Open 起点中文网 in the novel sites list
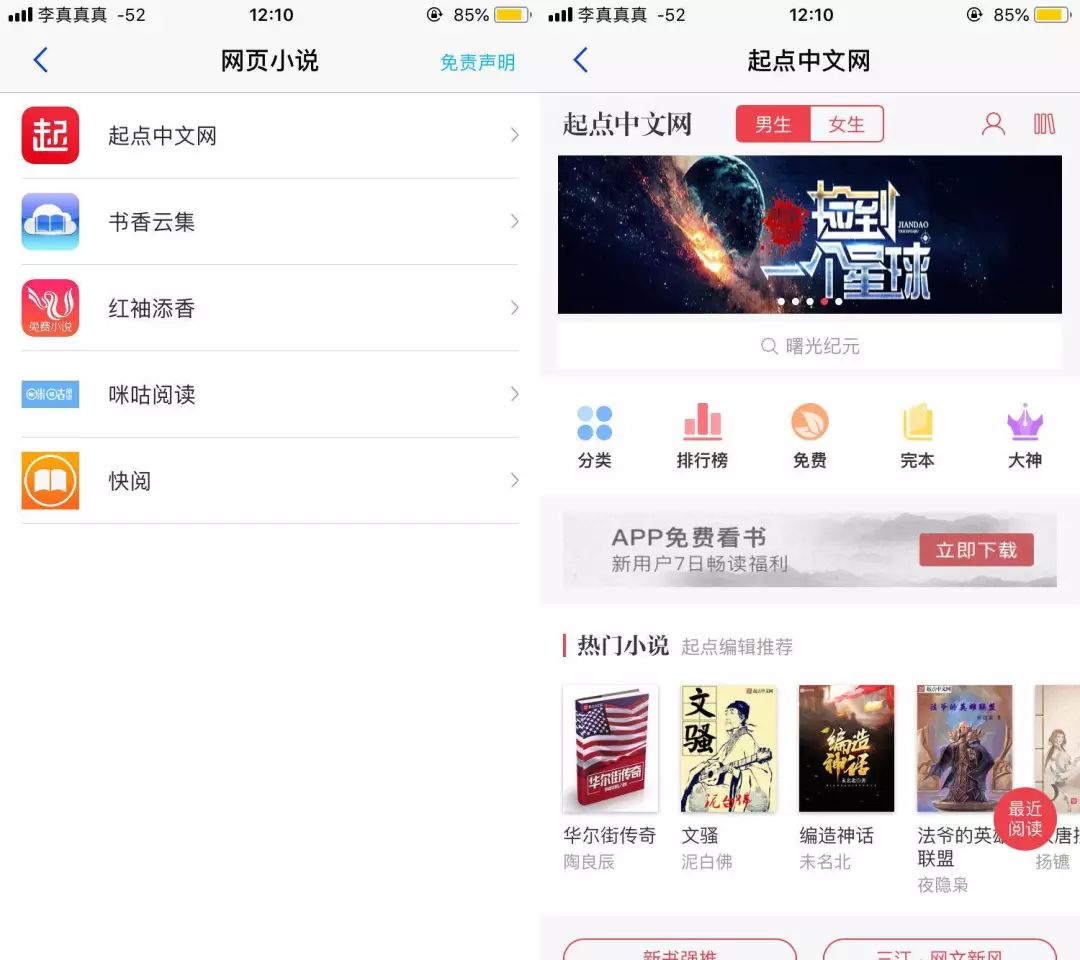This screenshot has height=960, width=1080. tap(268, 136)
